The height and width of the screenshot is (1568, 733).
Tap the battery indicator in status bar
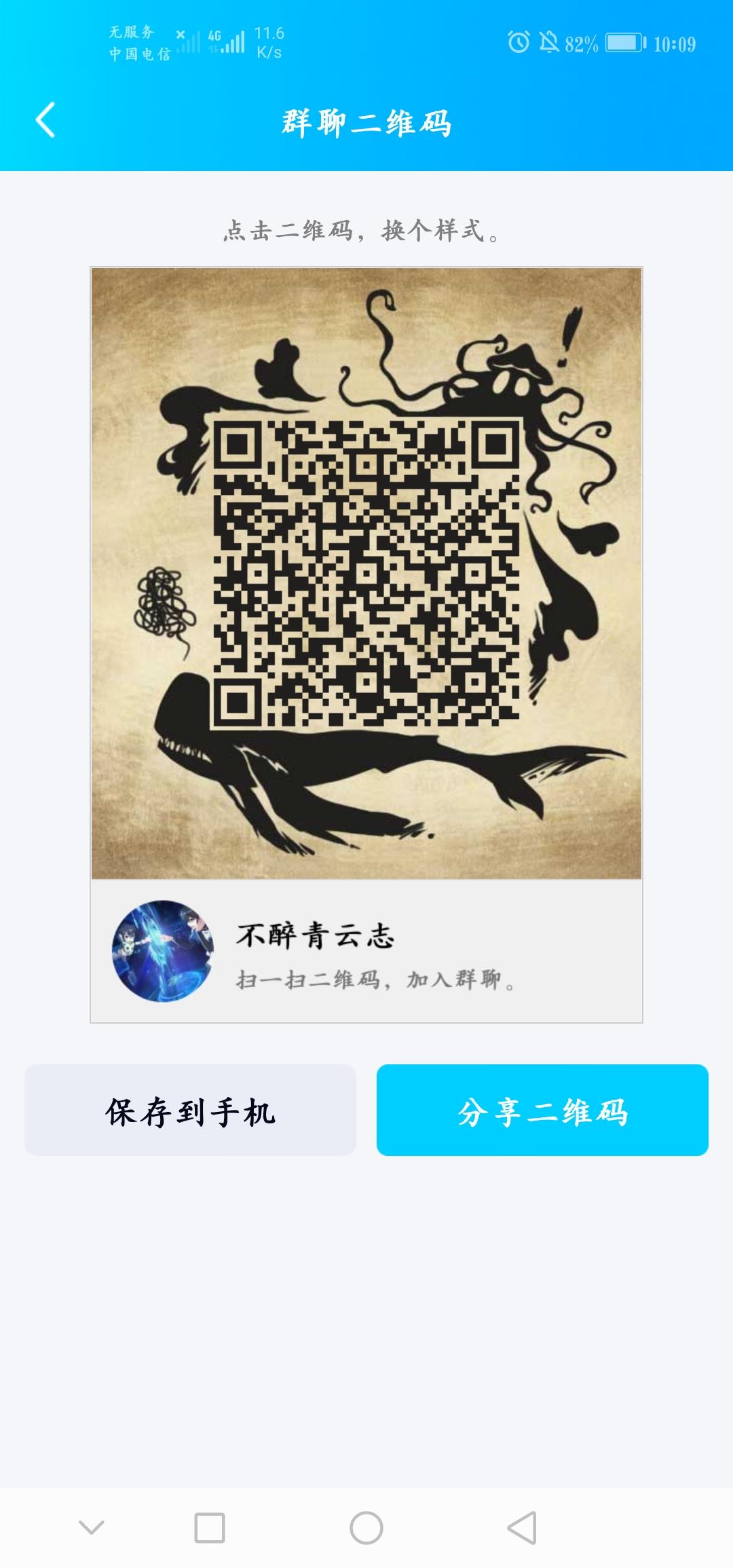(x=622, y=42)
